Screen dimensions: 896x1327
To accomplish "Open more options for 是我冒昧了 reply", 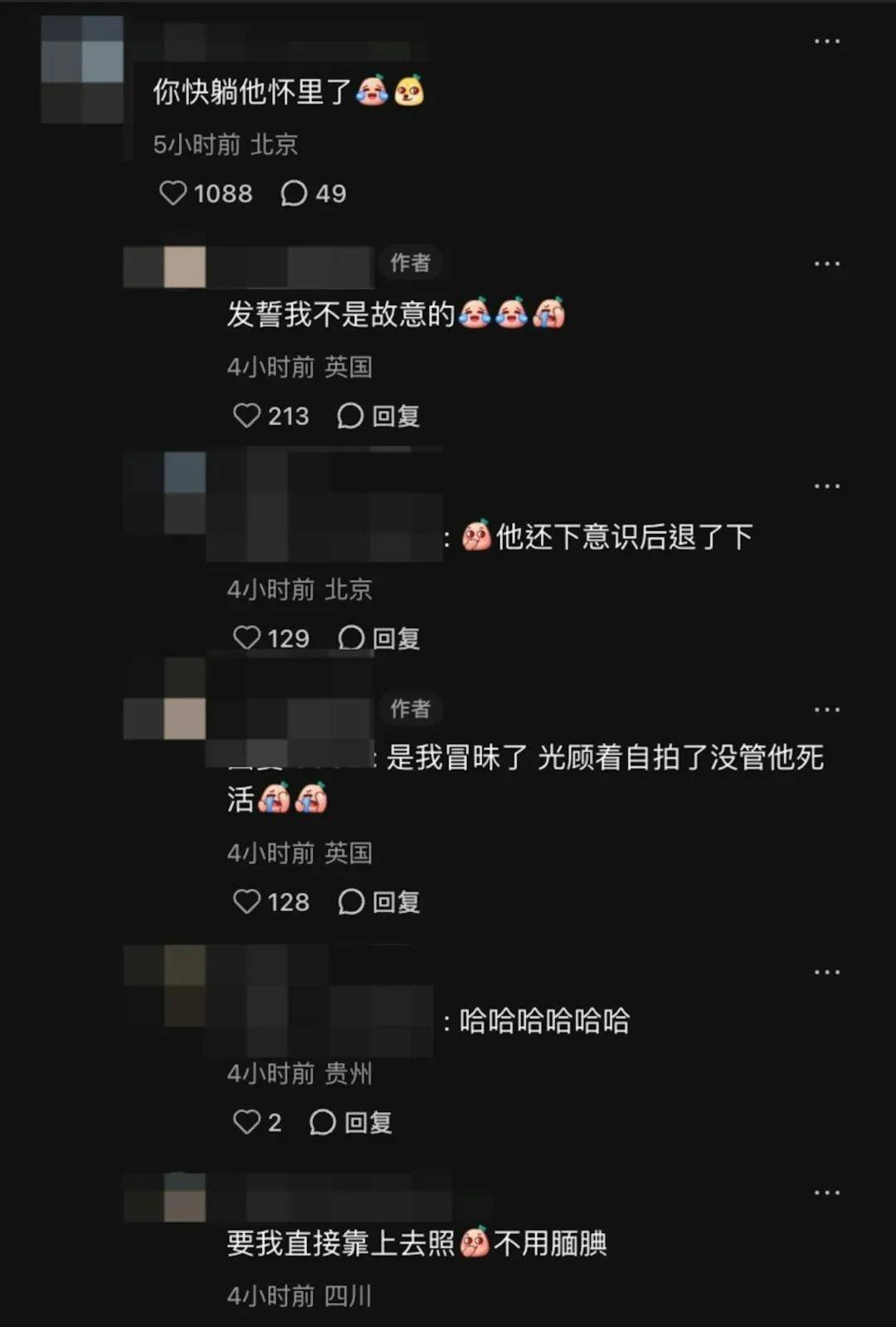I will pyautogui.click(x=826, y=710).
